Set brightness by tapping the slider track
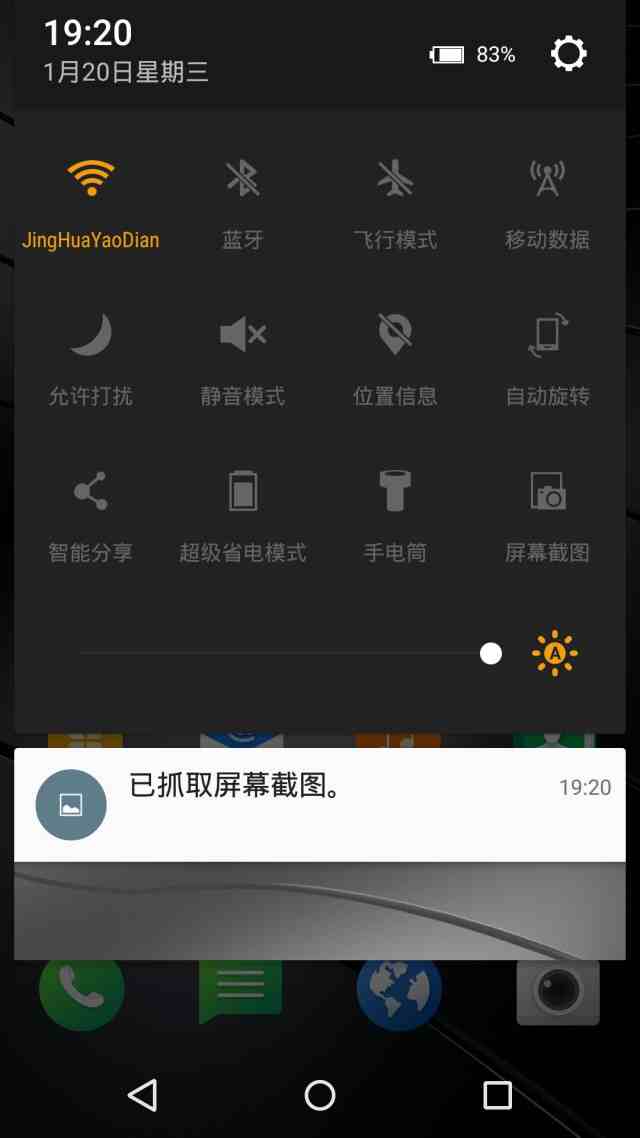The width and height of the screenshot is (640, 1138). [x=280, y=654]
